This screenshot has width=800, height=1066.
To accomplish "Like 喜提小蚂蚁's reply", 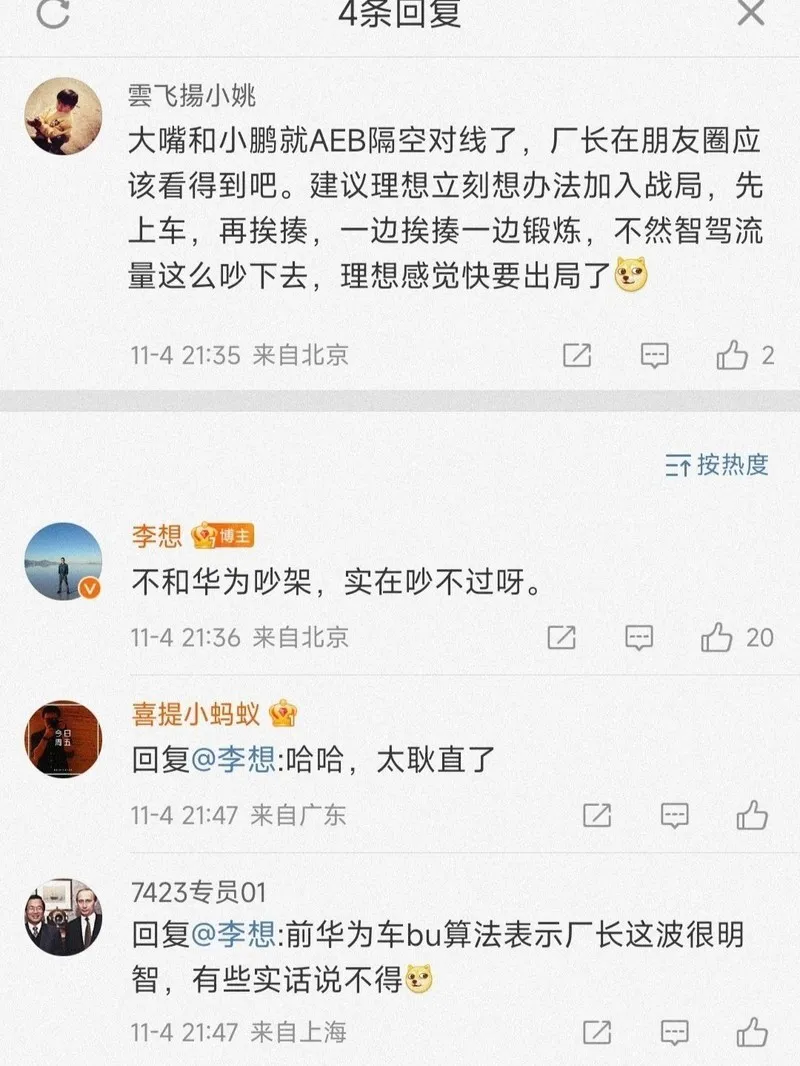I will pyautogui.click(x=752, y=815).
